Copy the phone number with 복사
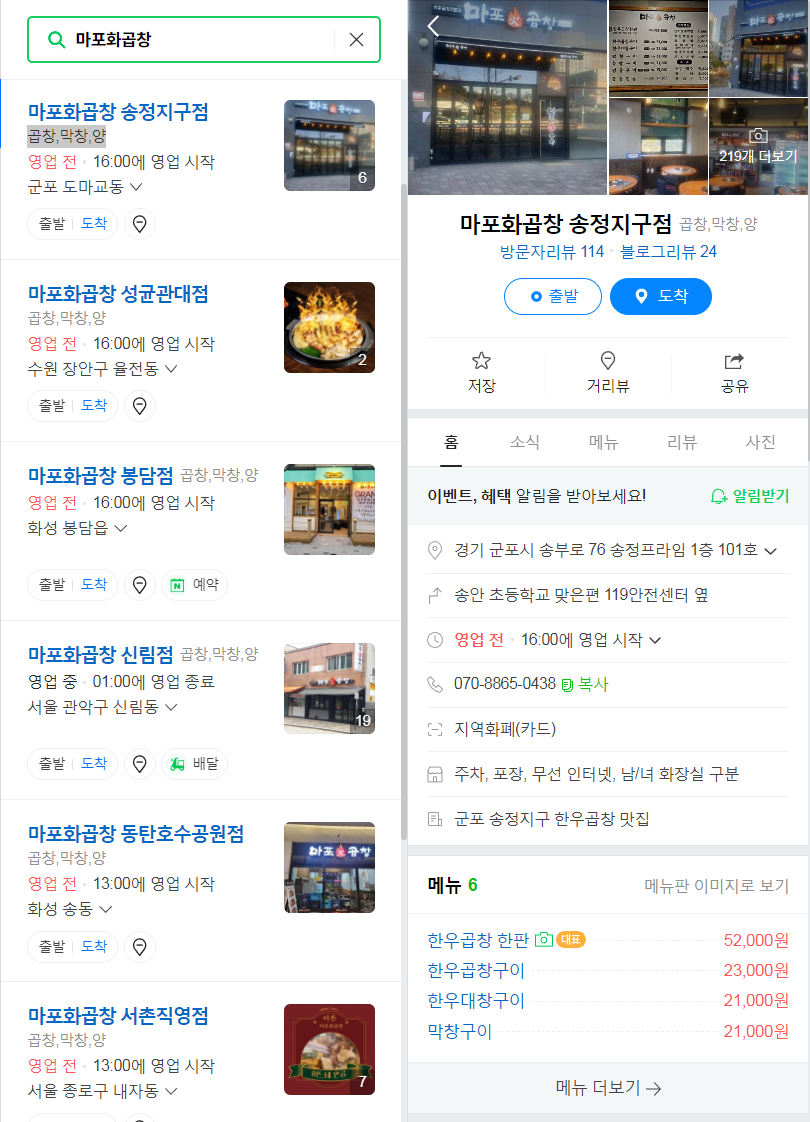This screenshot has height=1122, width=810. 585,684
